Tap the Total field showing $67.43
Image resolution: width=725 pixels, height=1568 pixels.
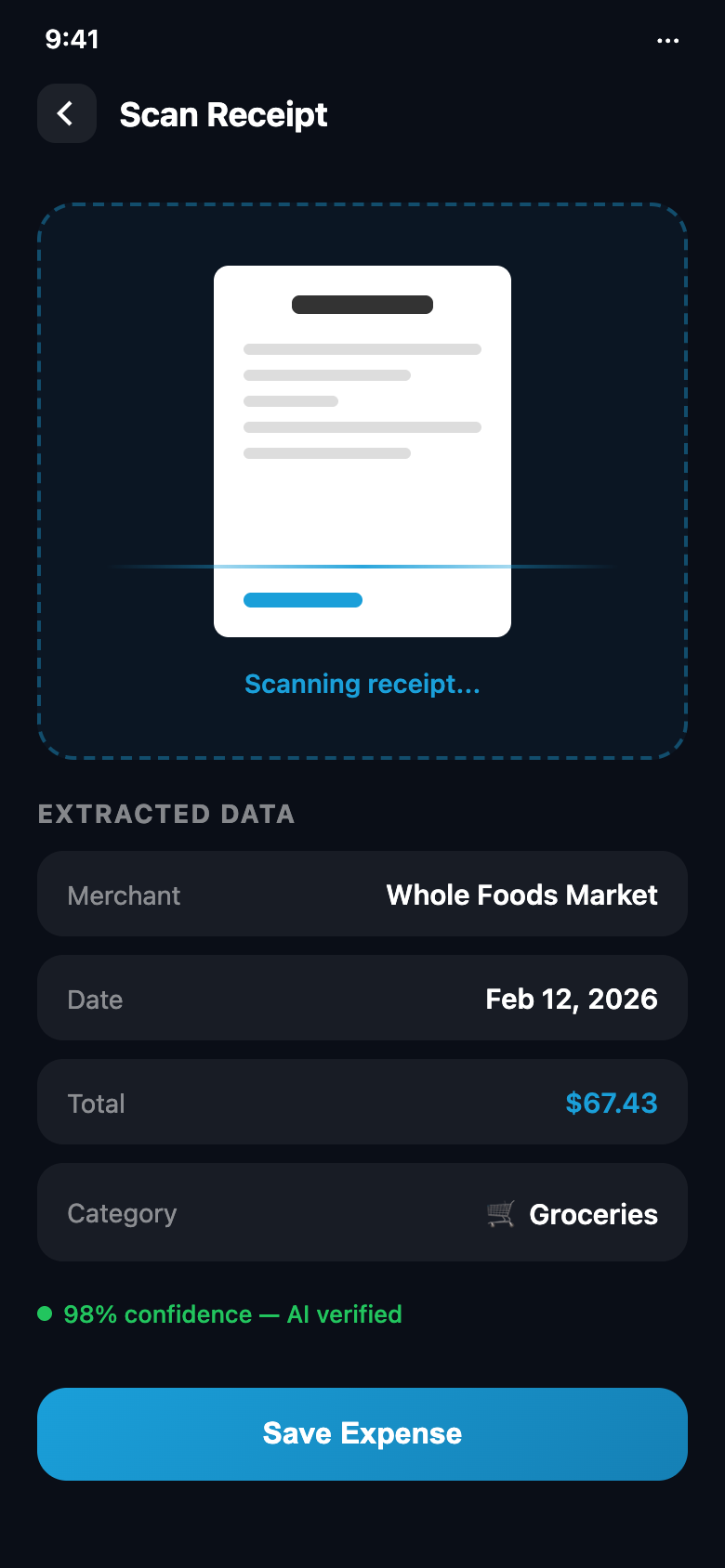coord(362,1102)
